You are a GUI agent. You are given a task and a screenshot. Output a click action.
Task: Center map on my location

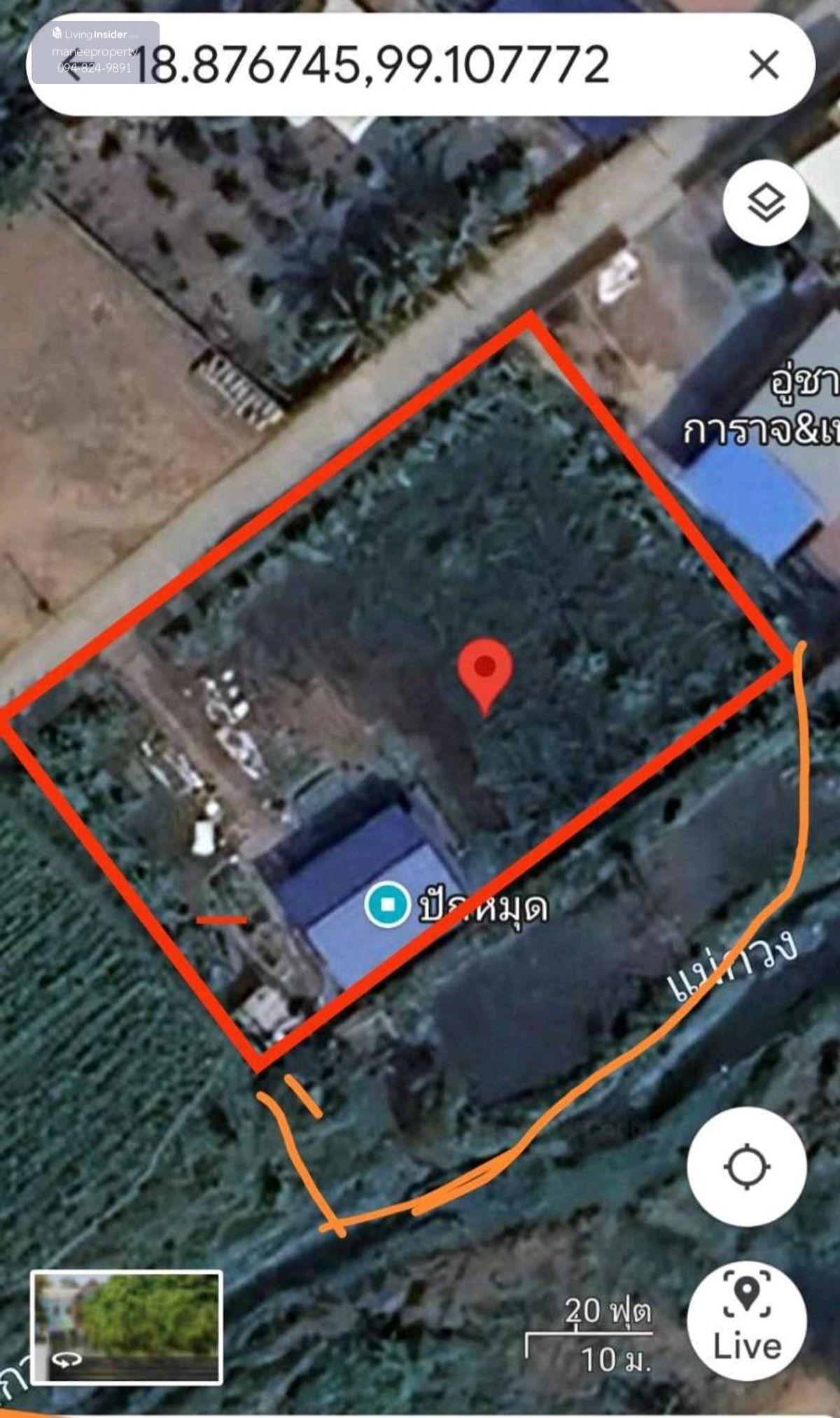(x=747, y=1167)
